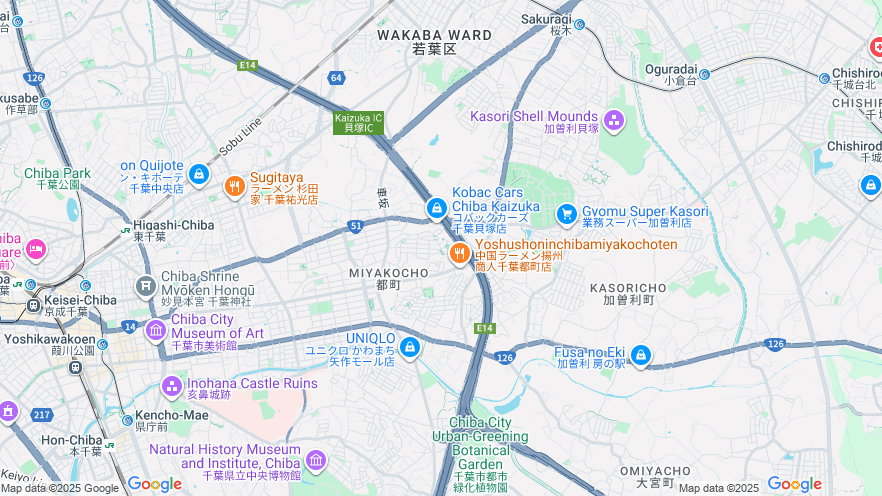Image resolution: width=882 pixels, height=496 pixels.
Task: Tap the Kobac Cars Chiba Kaizuka pin
Action: pos(436,208)
